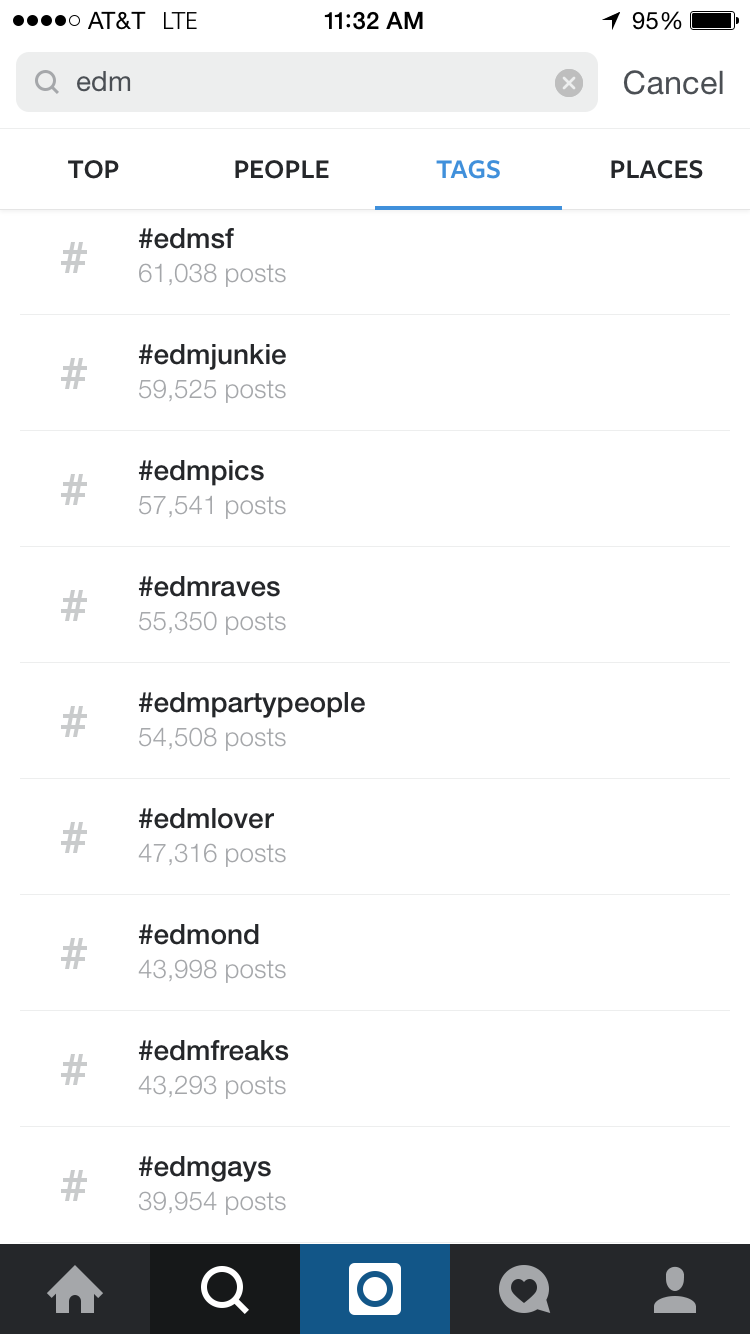
Task: Clear the search text with the X icon
Action: click(x=568, y=83)
